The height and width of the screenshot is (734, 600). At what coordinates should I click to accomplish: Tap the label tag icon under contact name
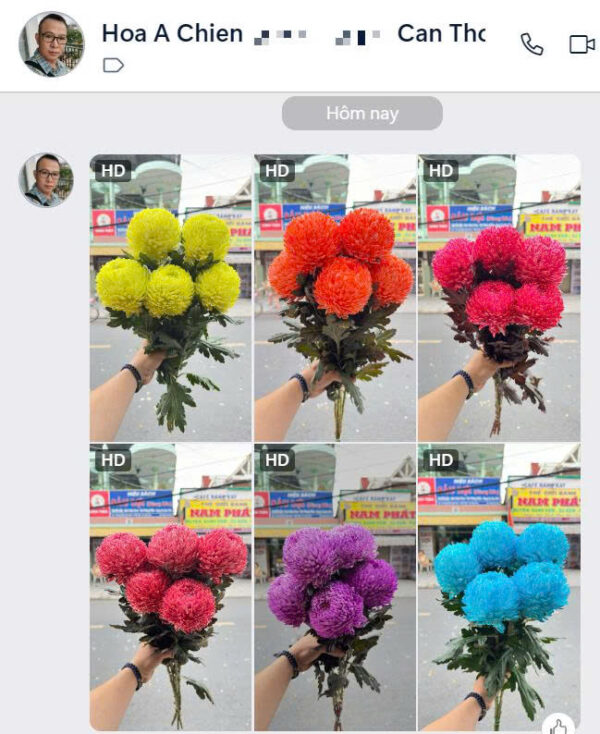[113, 66]
